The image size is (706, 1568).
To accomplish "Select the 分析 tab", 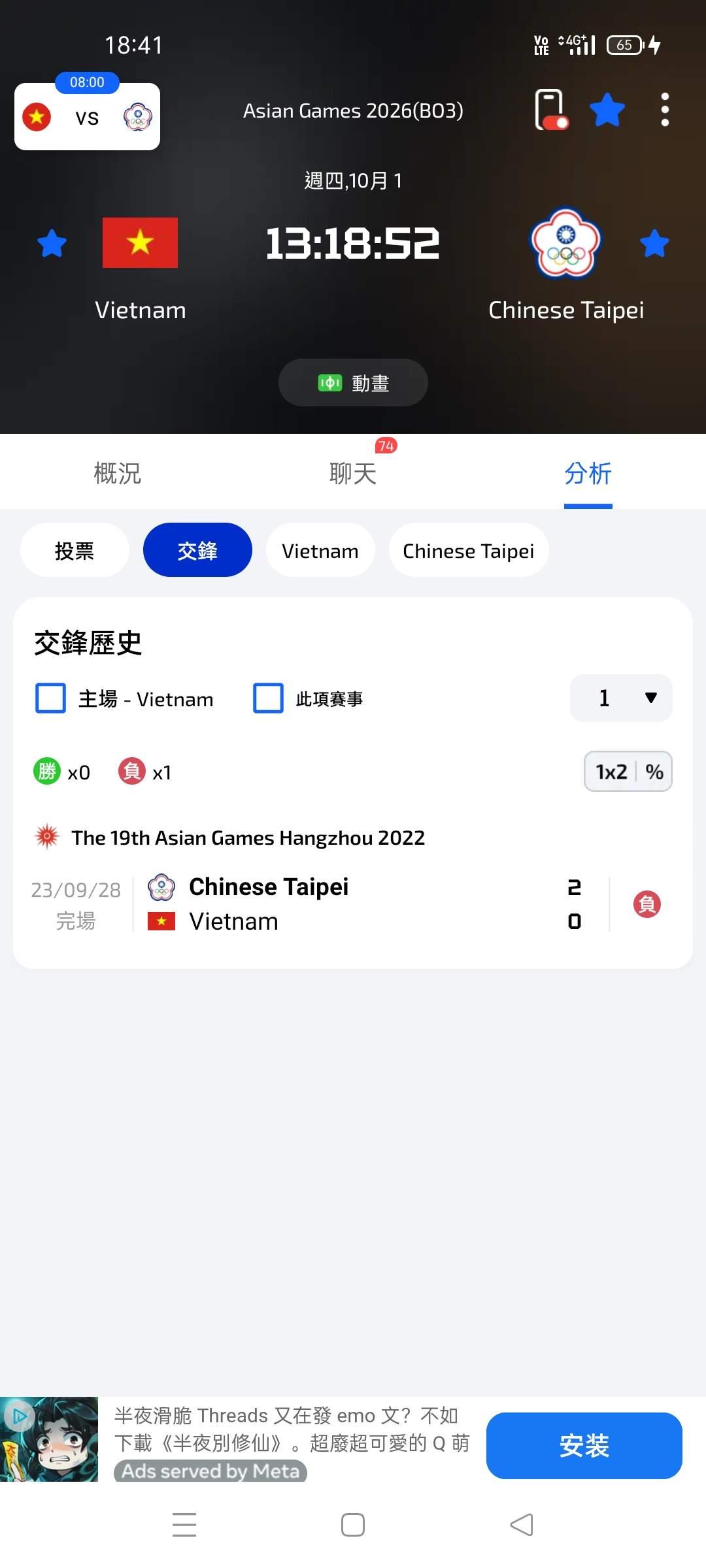I will point(588,473).
